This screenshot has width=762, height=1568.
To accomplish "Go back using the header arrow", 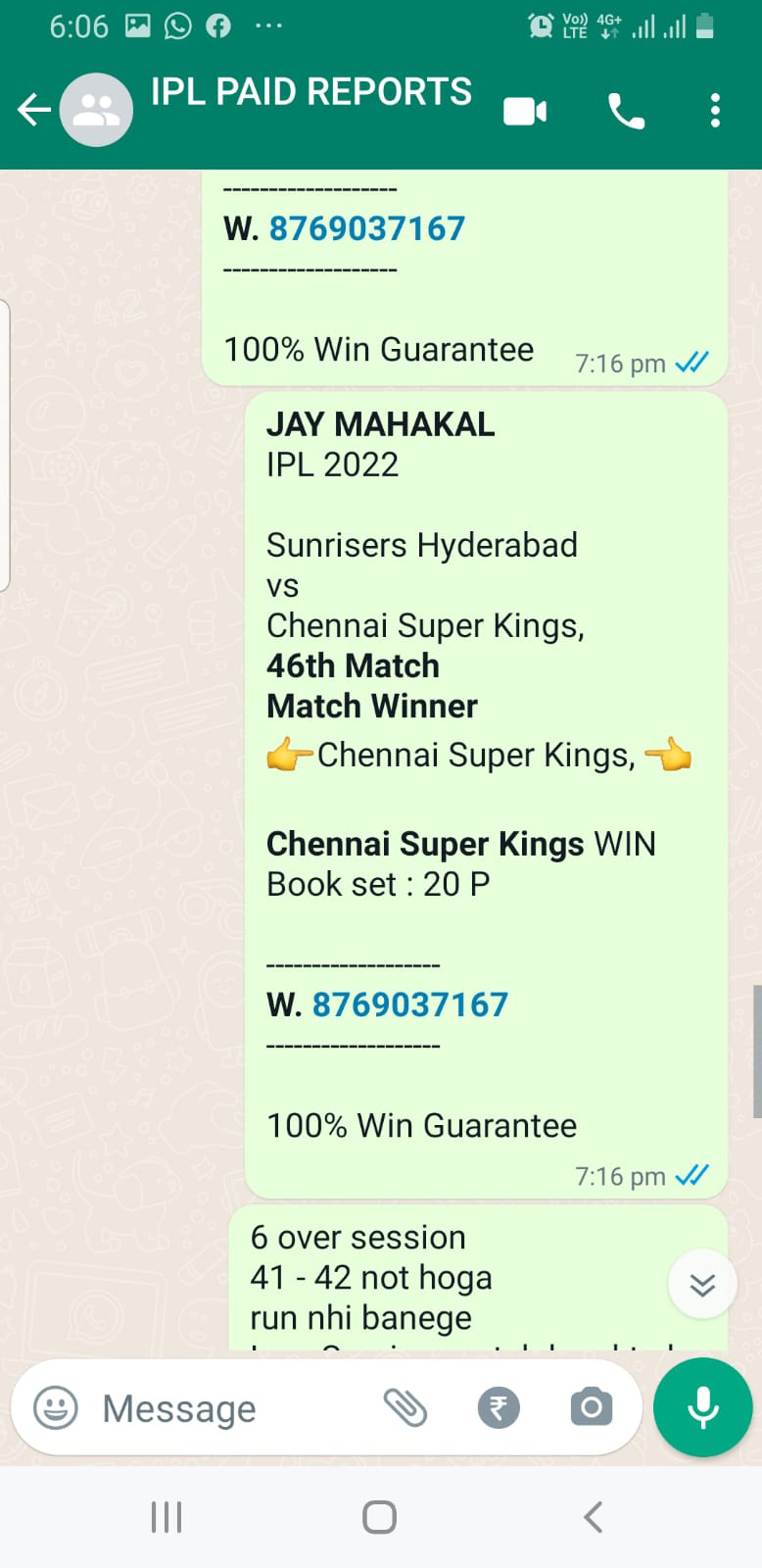I will pos(34,110).
